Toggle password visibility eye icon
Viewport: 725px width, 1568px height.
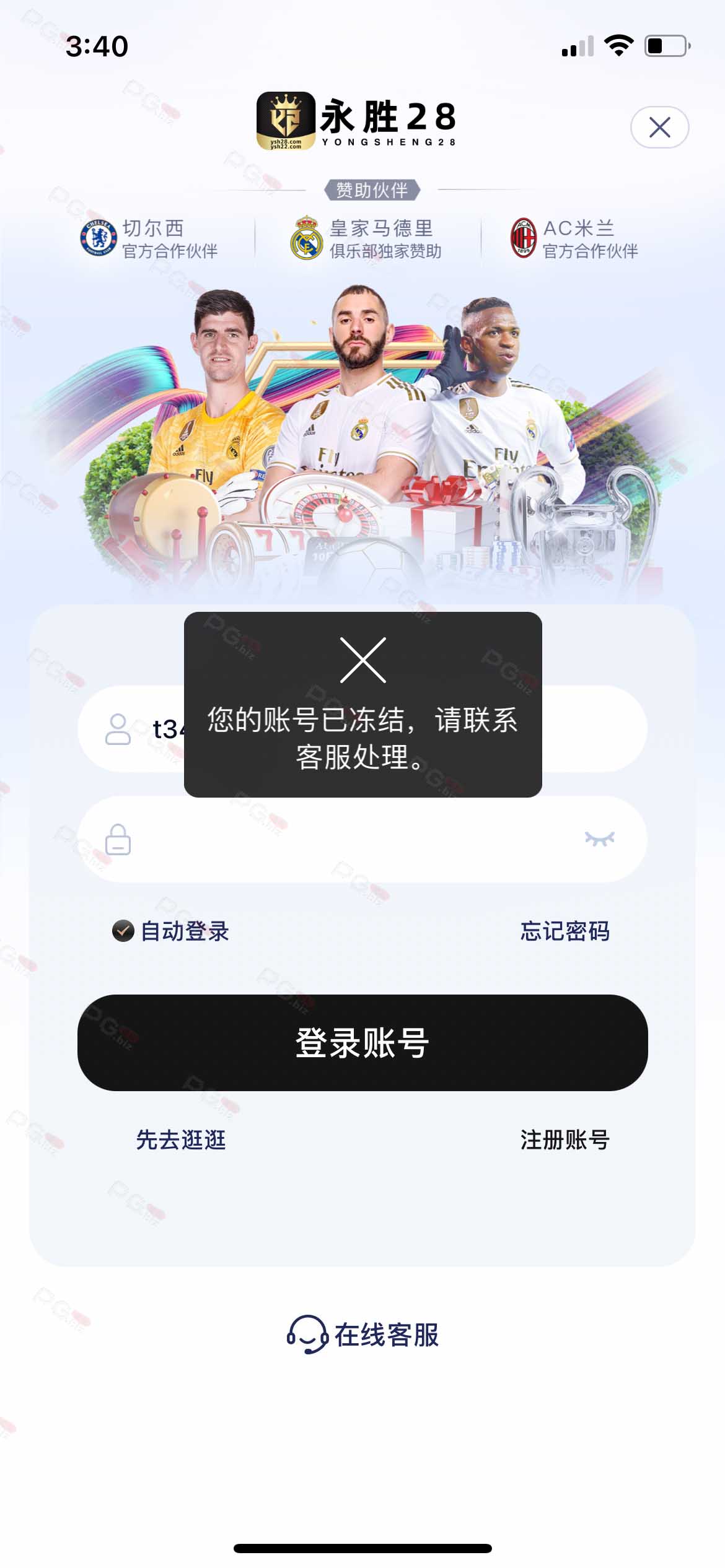(599, 839)
